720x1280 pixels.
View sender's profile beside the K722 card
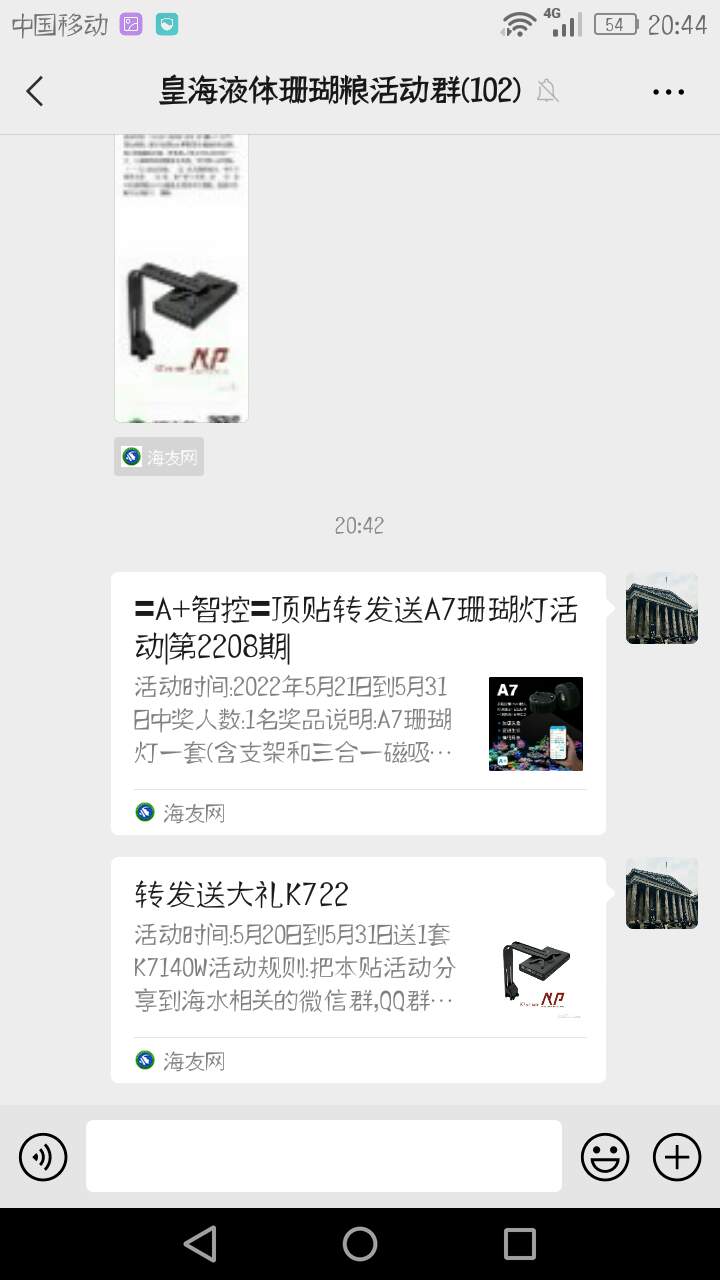point(661,893)
